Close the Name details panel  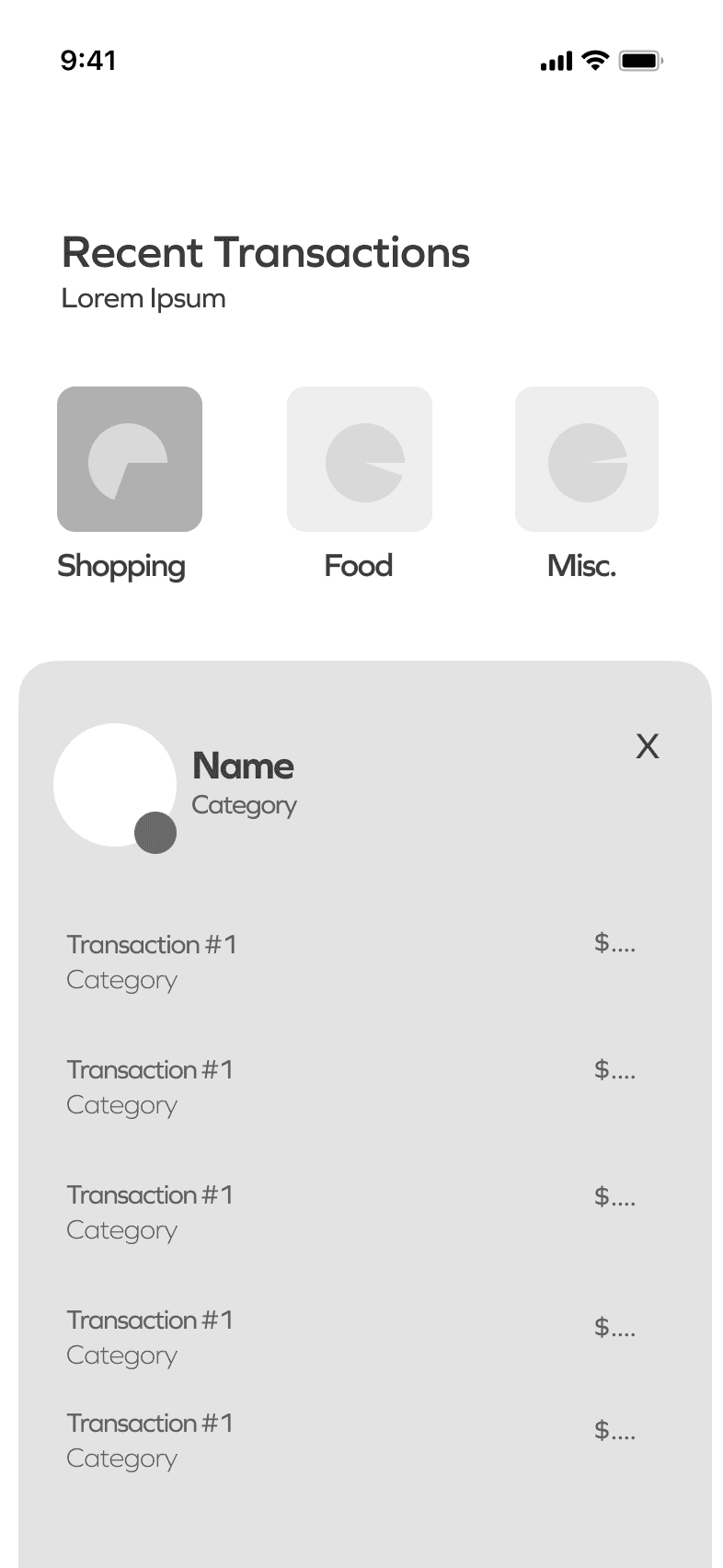click(x=648, y=746)
